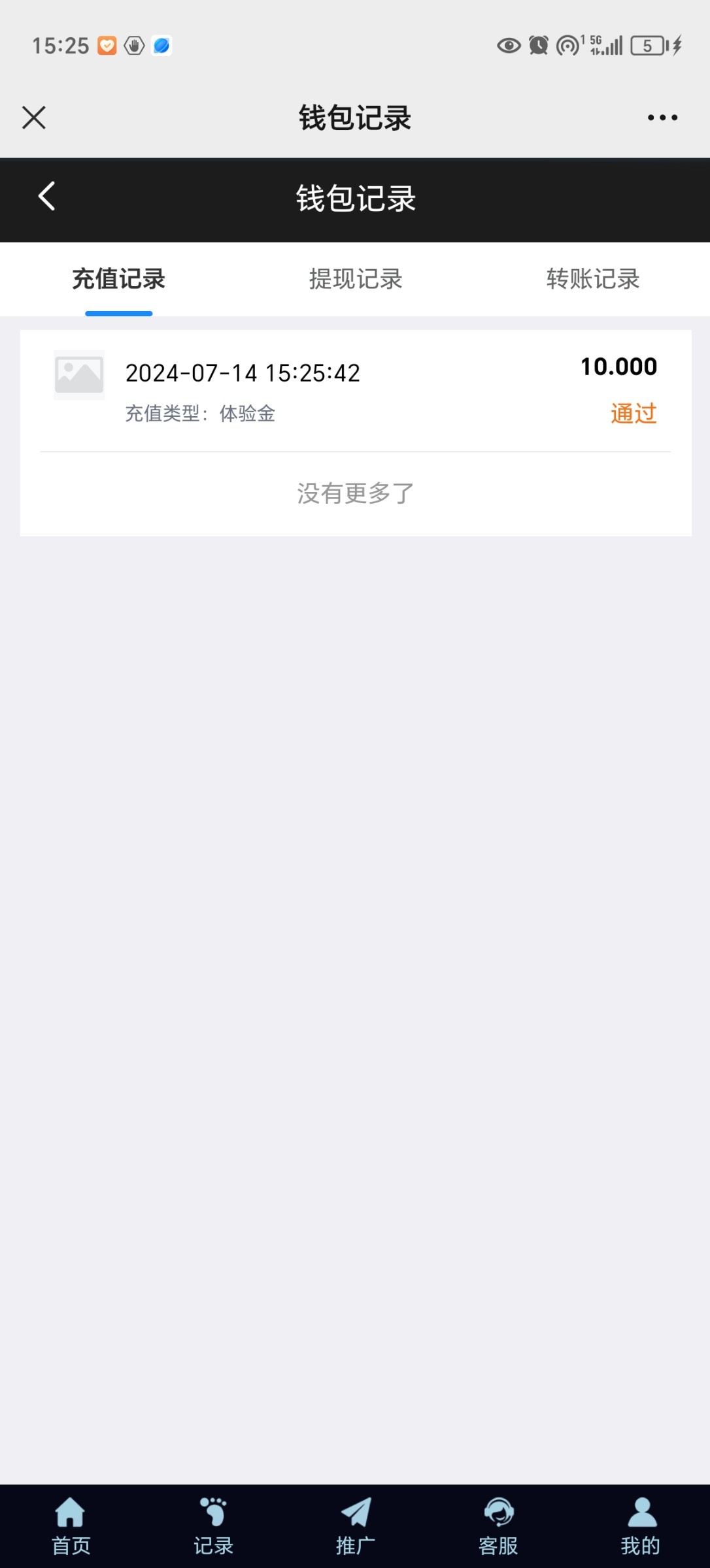The image size is (710, 1568).
Task: Open the 我的 profile tab
Action: point(640,1526)
